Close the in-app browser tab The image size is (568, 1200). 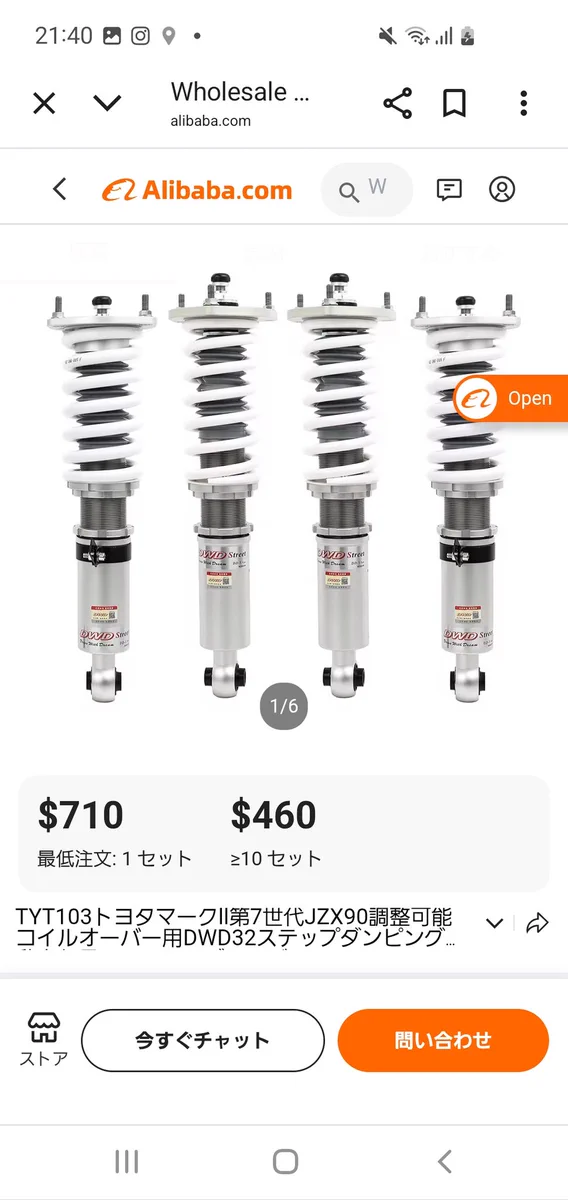tap(44, 103)
